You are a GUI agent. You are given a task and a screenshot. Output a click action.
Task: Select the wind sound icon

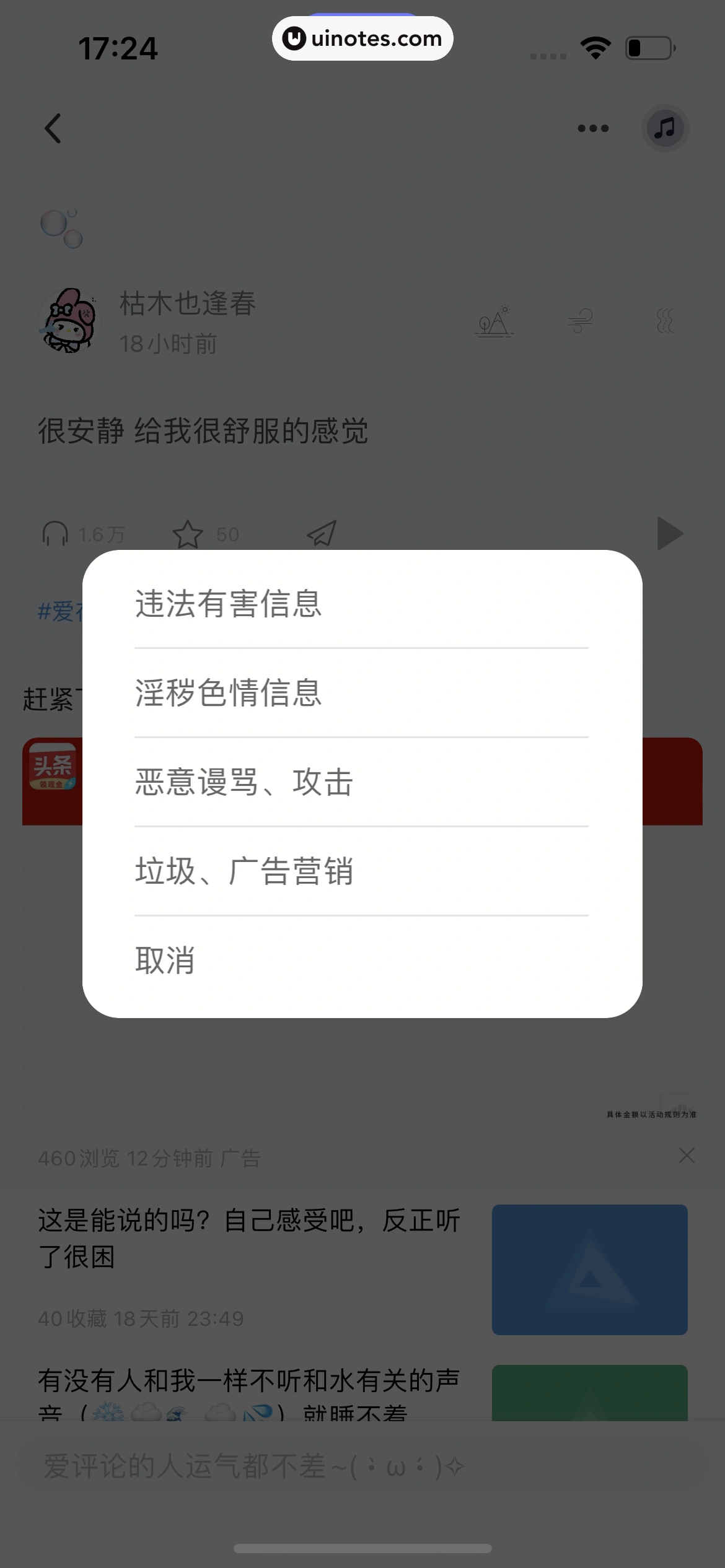[x=581, y=321]
